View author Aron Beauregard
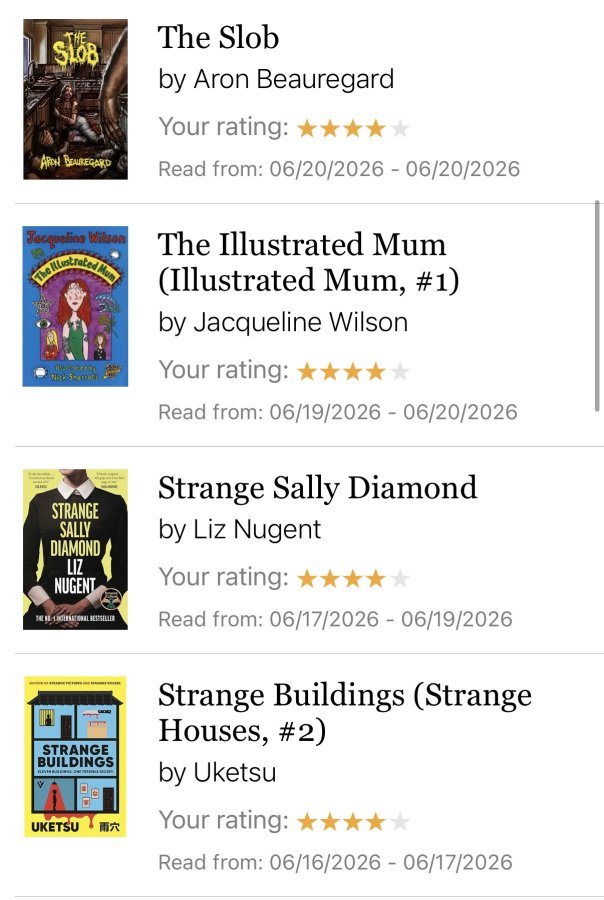The height and width of the screenshot is (900, 604). tap(293, 79)
